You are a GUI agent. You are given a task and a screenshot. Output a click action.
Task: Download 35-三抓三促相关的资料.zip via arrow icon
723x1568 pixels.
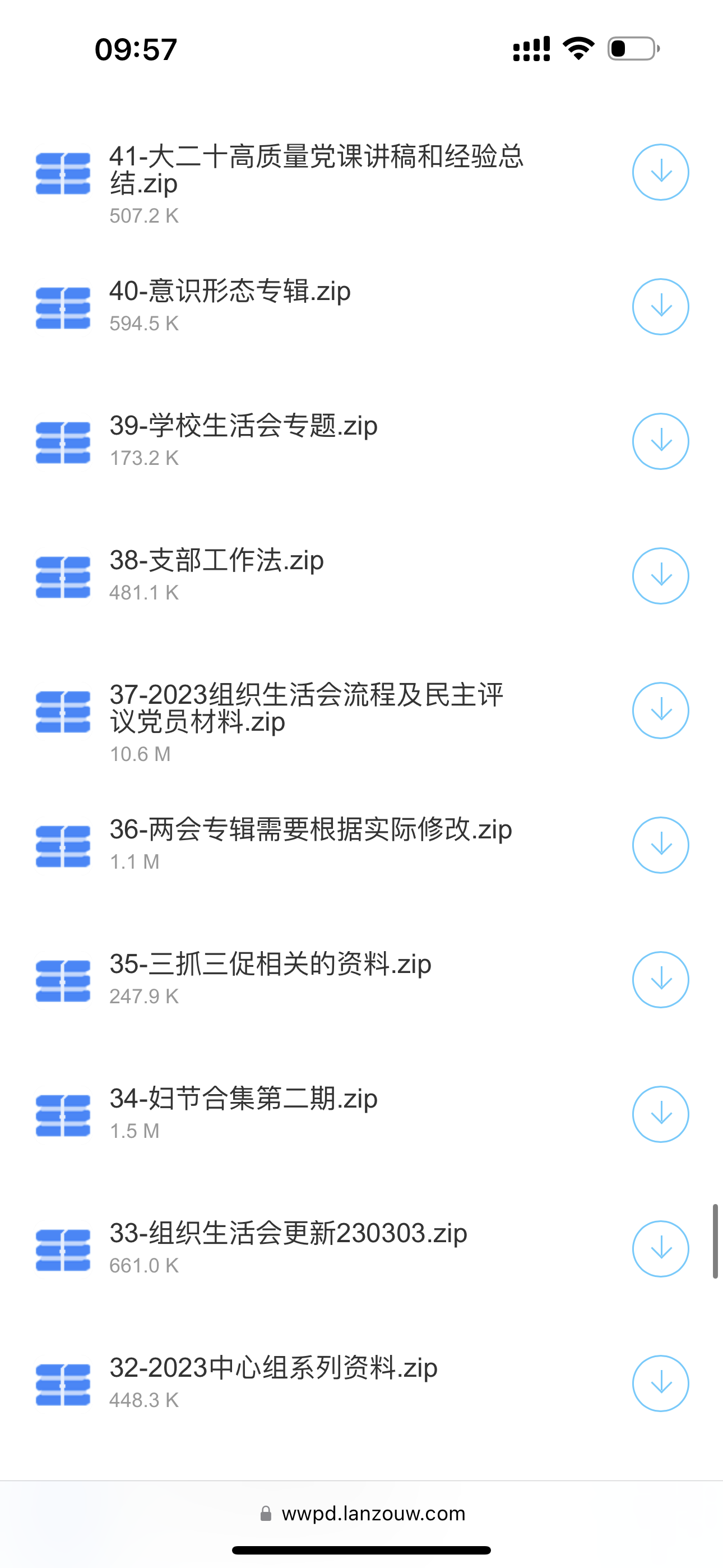pos(660,979)
